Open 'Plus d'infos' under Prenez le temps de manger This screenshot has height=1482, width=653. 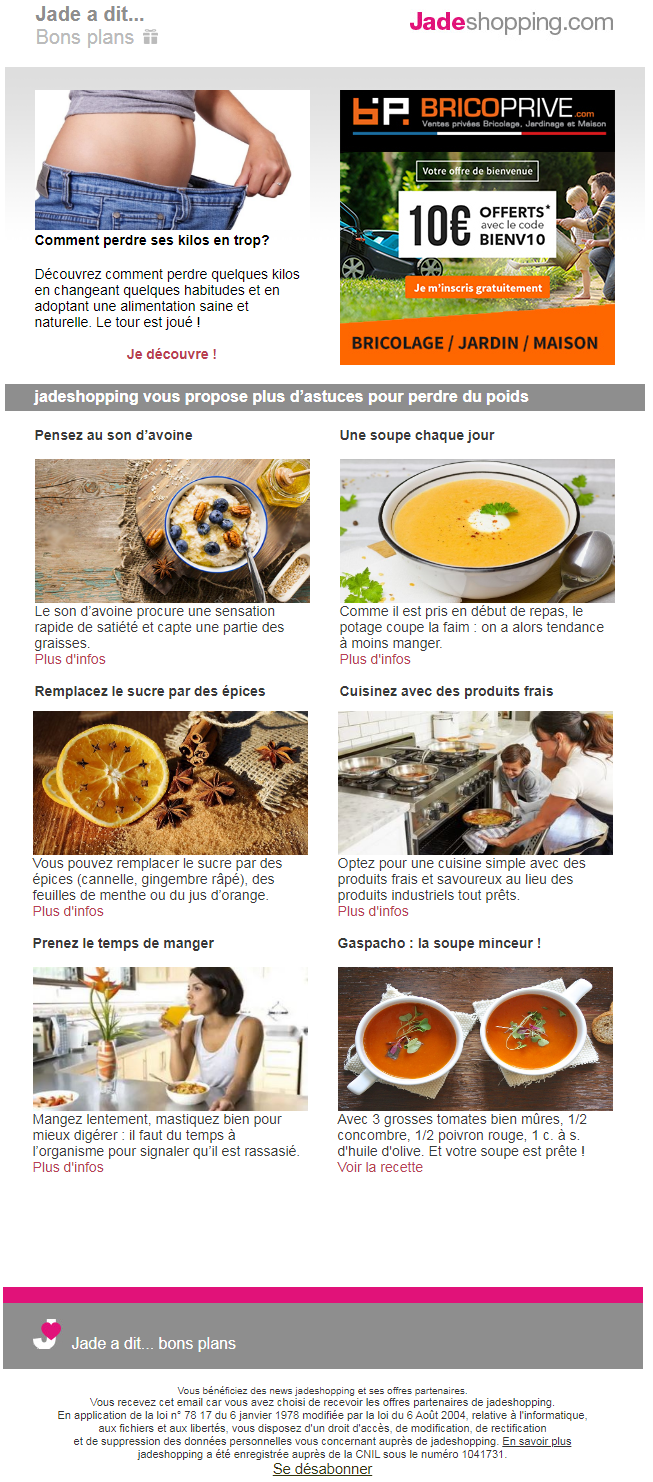click(x=68, y=1167)
